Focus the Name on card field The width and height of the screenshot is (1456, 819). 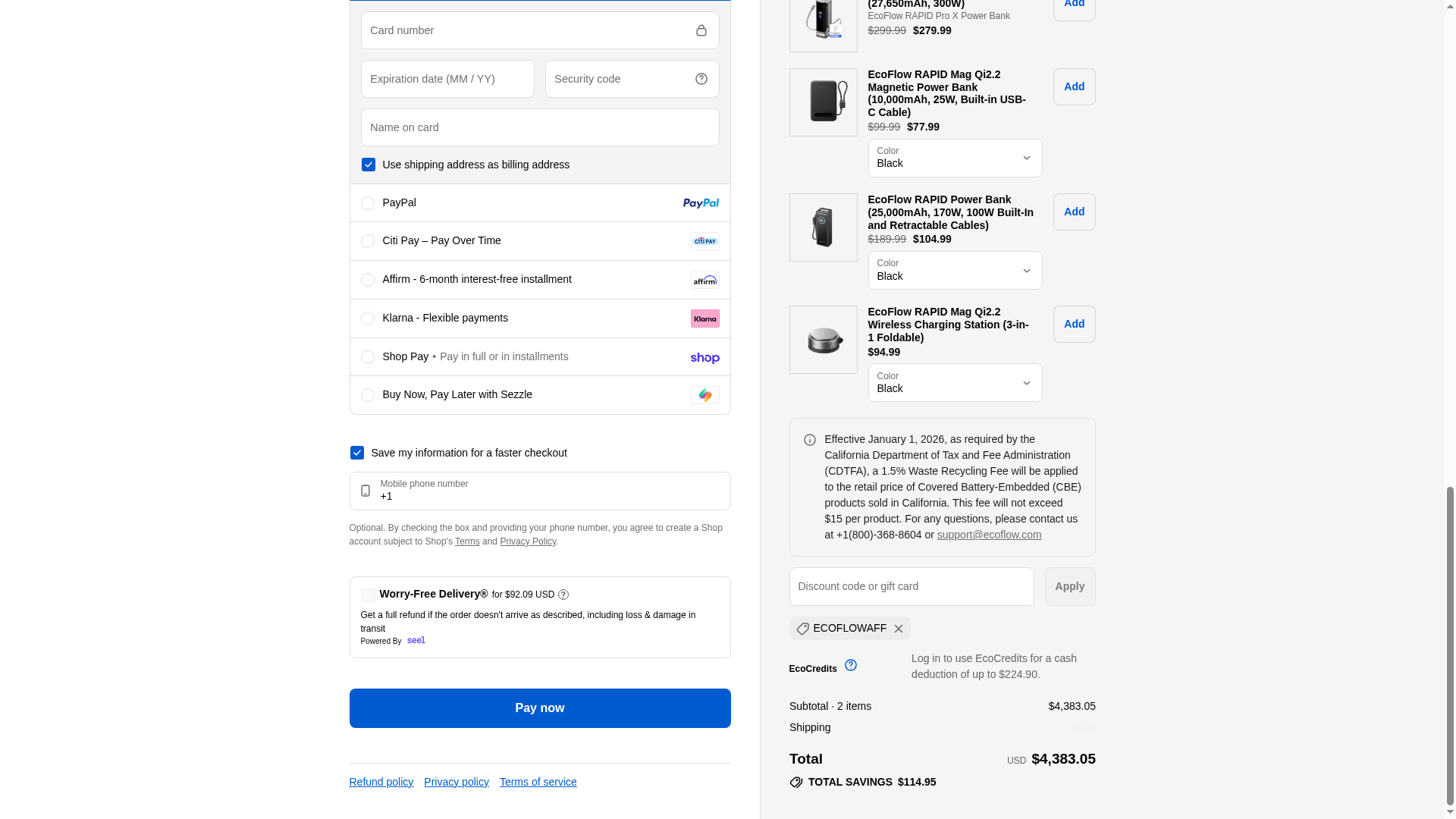[539, 127]
